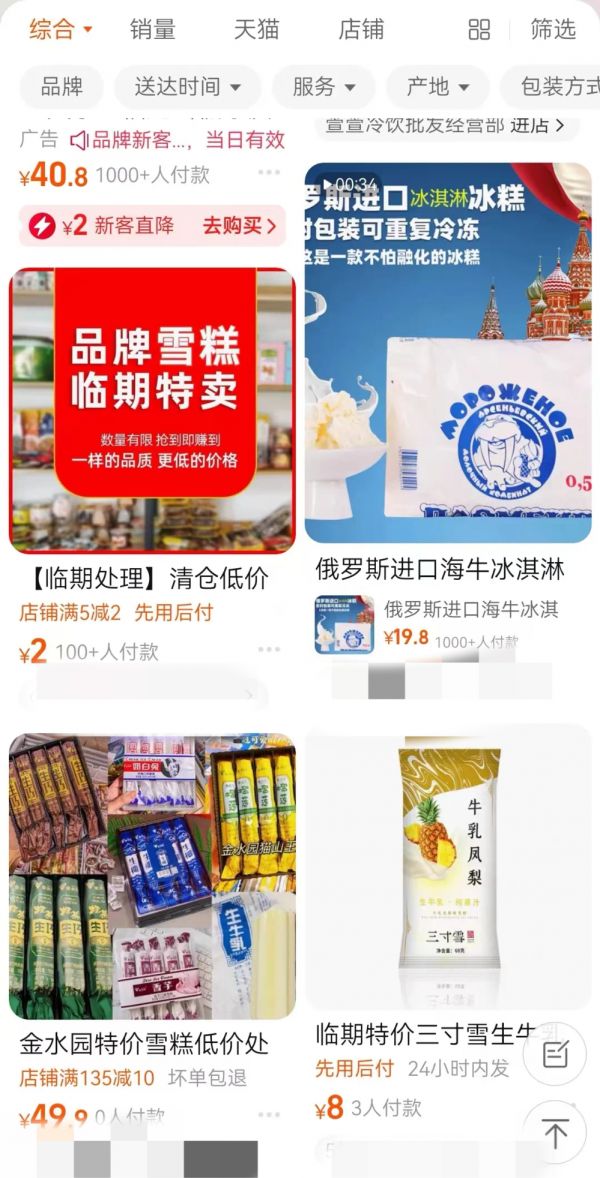
Task: Expand the 送达时间 dropdown
Action: point(187,87)
